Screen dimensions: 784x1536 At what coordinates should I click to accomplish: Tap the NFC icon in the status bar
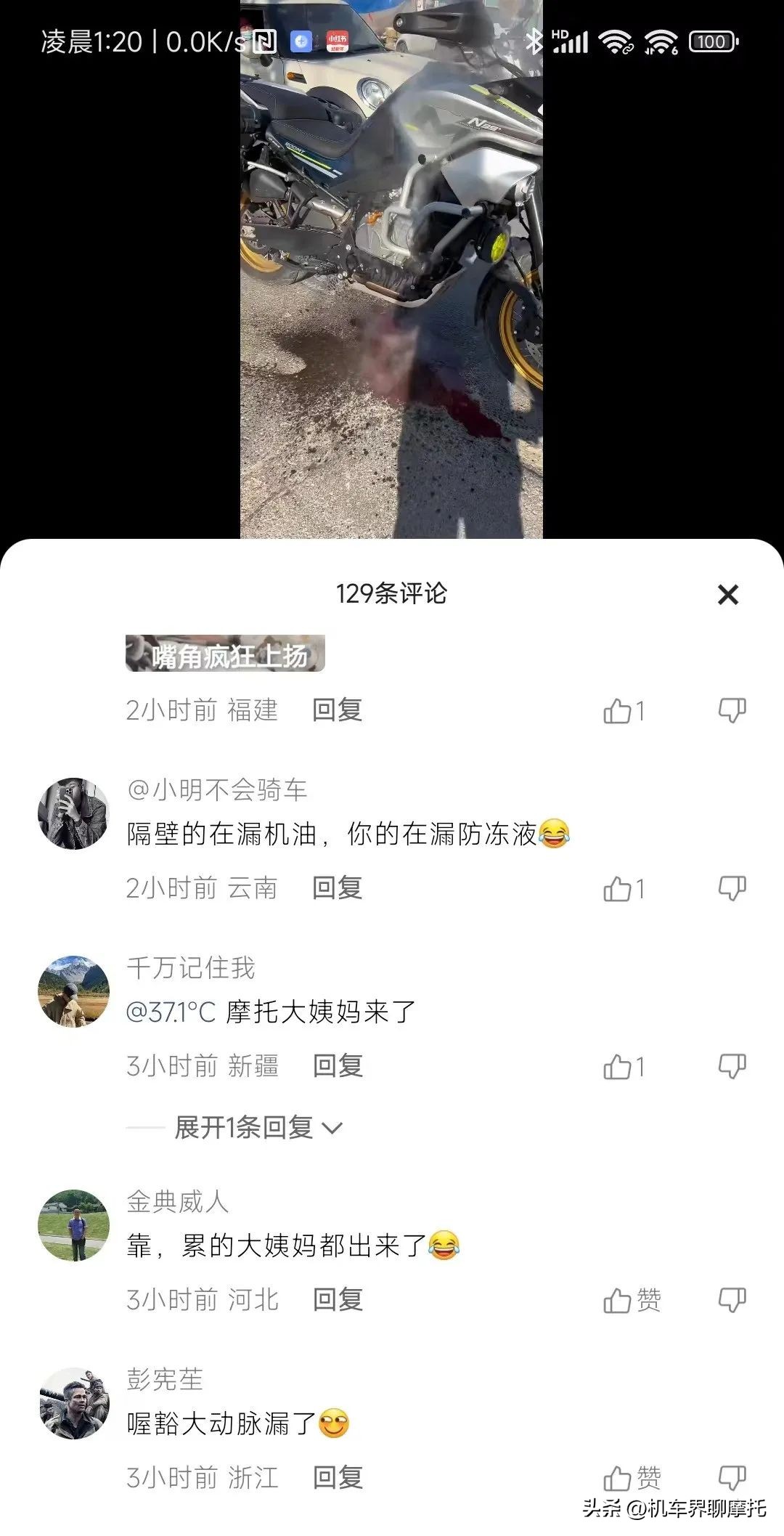(x=266, y=41)
